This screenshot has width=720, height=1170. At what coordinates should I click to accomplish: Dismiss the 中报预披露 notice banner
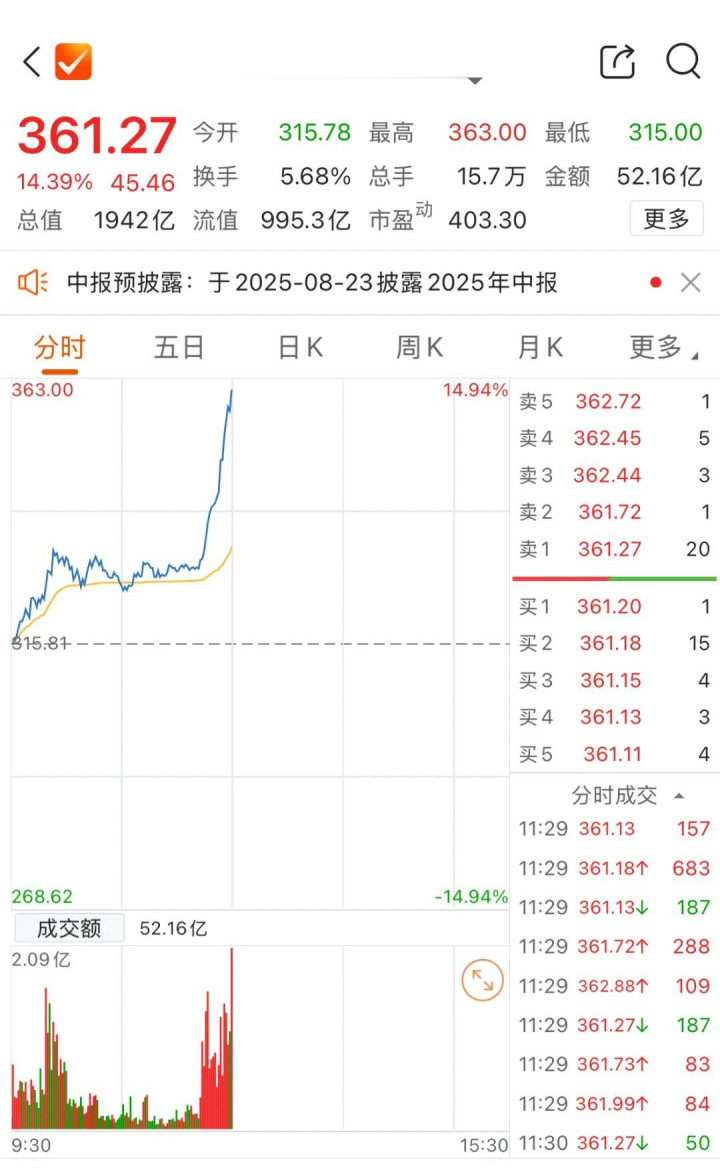pos(691,283)
